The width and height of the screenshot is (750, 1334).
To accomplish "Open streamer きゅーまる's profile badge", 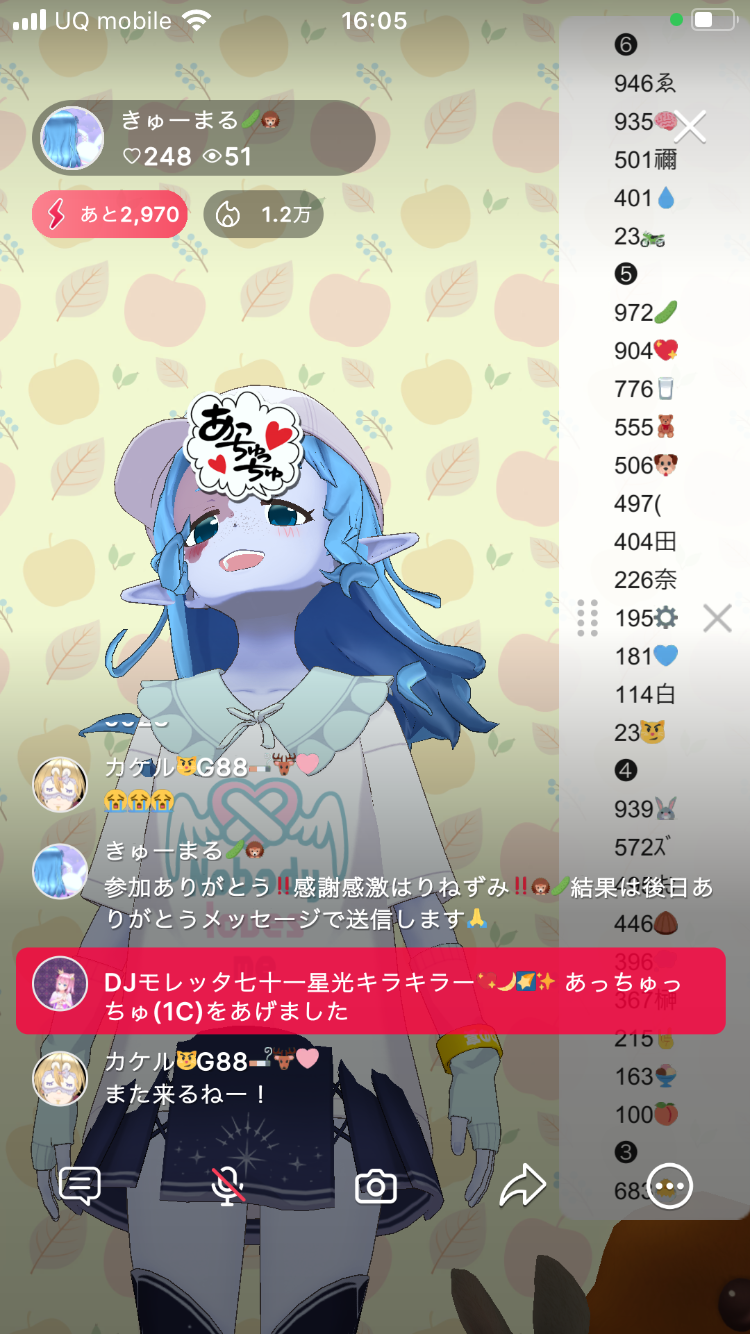I will (204, 138).
